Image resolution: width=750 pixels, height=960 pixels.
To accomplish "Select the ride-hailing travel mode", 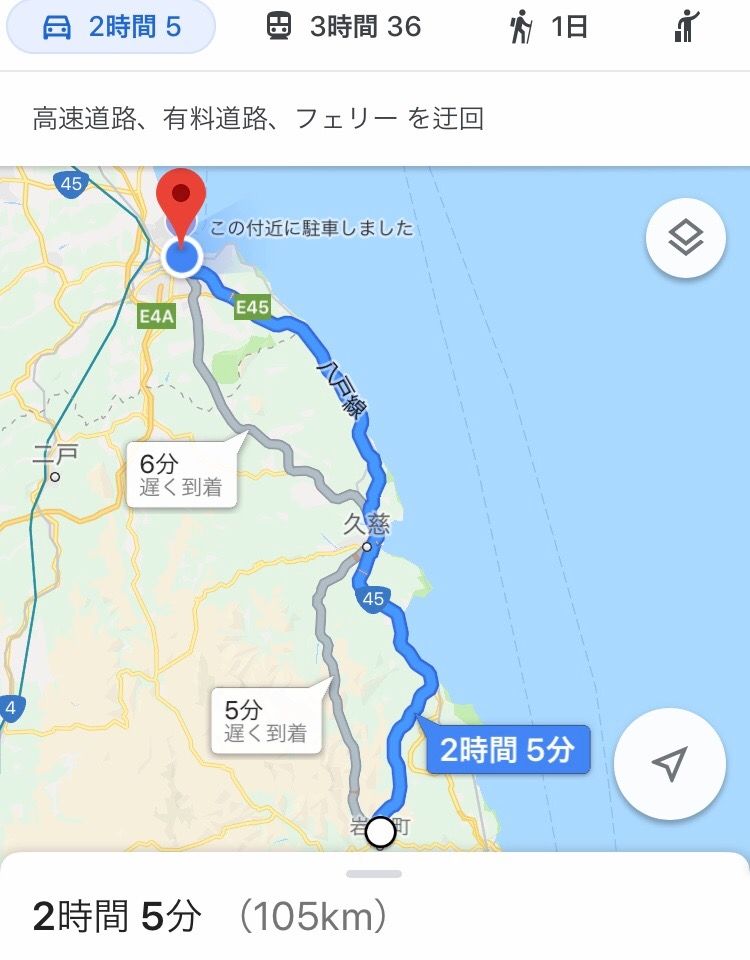I will 684,27.
